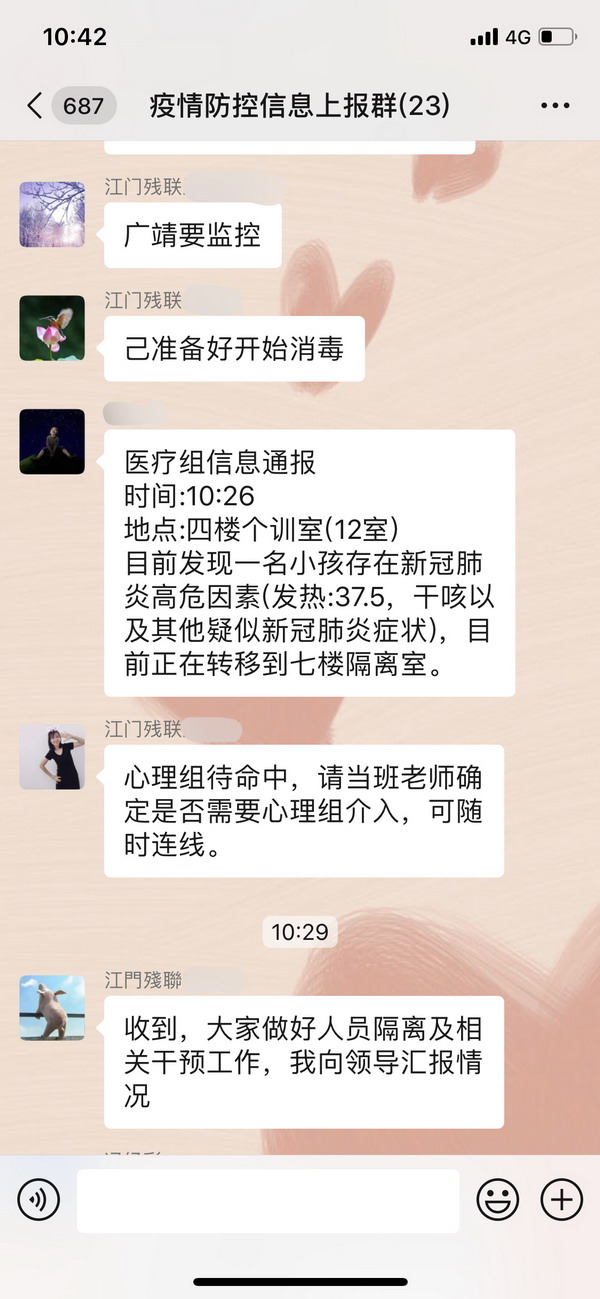The width and height of the screenshot is (600, 1299).
Task: View profile of 医疗组信息通报 sender
Action: click(52, 441)
